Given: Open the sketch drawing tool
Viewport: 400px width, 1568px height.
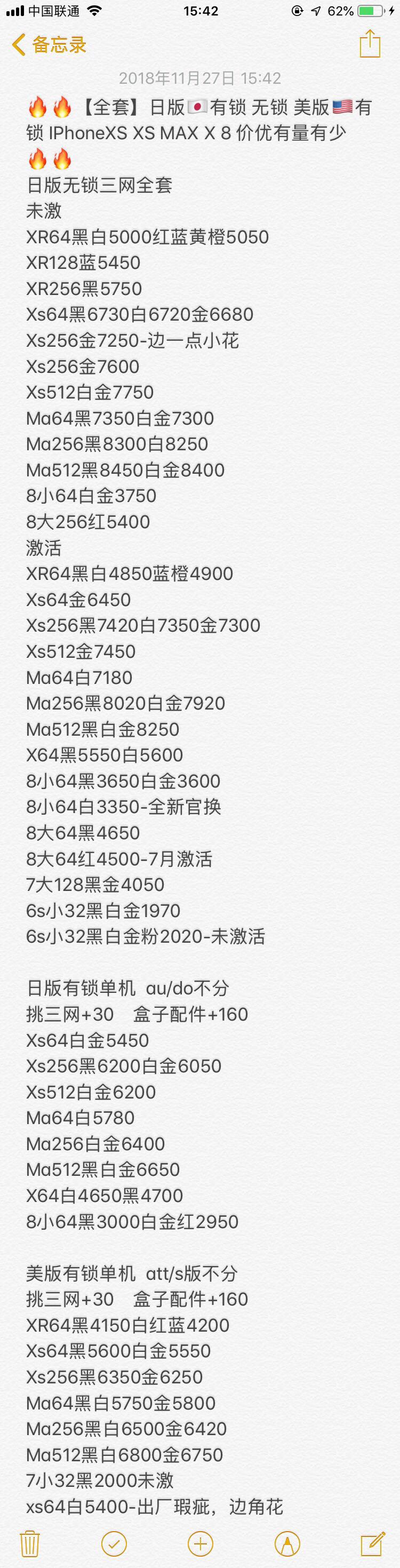Looking at the screenshot, I should [287, 1543].
